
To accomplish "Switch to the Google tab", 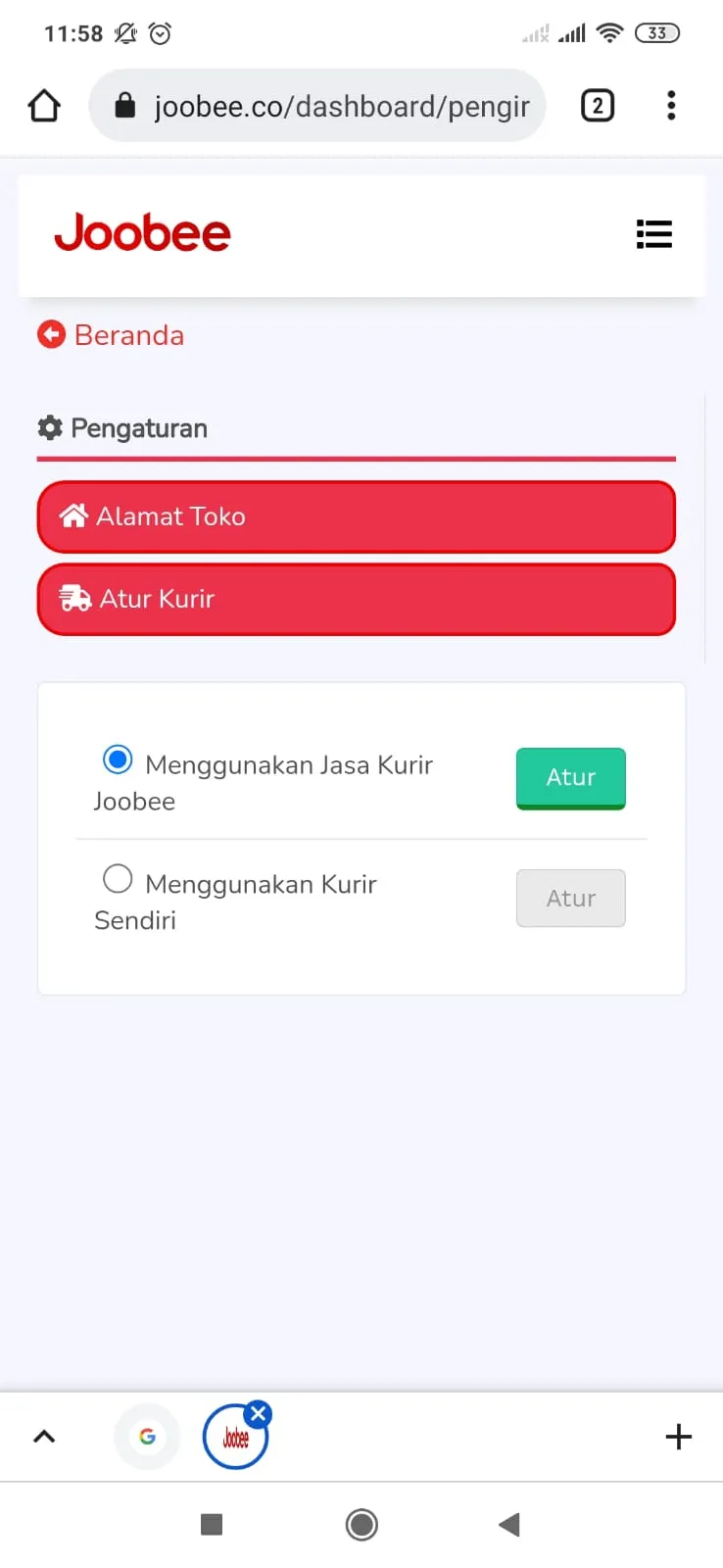I will [x=147, y=1437].
